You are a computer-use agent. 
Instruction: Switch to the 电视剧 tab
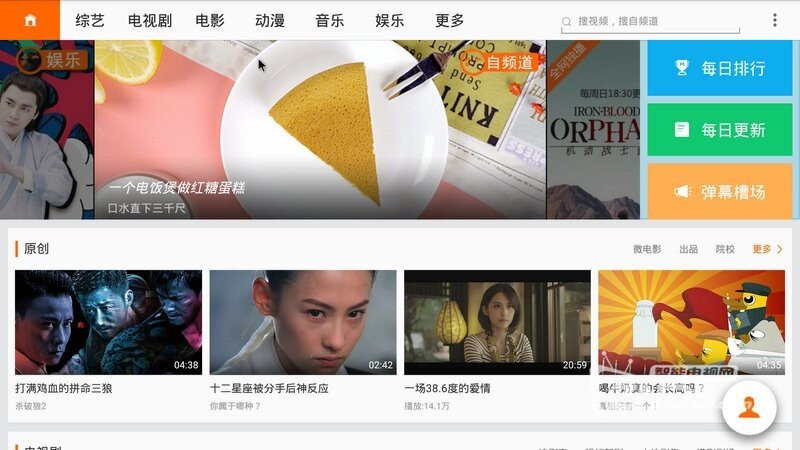tap(149, 20)
